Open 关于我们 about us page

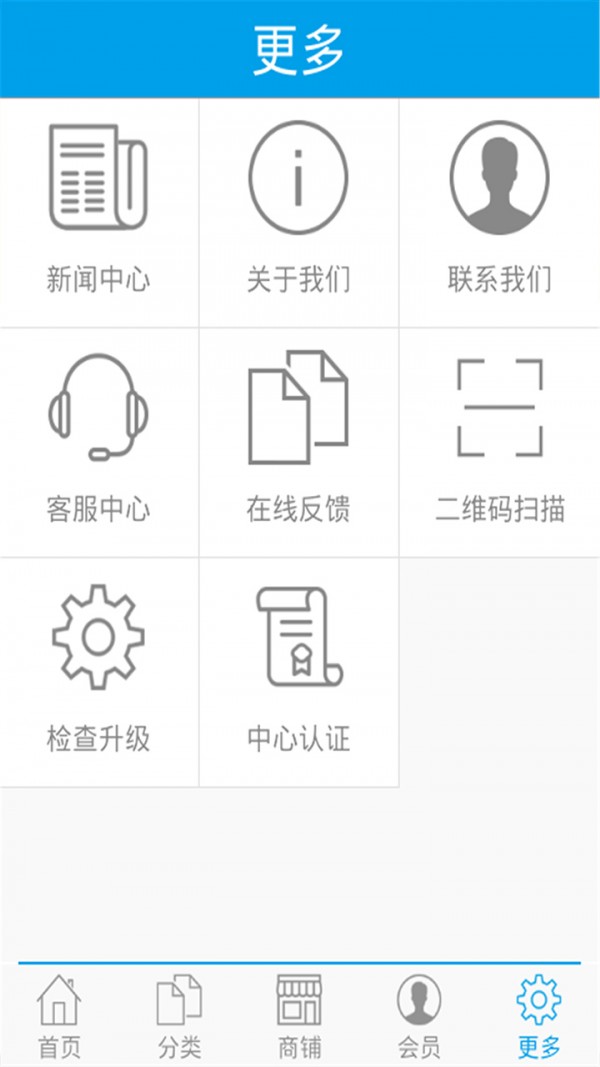point(299,210)
